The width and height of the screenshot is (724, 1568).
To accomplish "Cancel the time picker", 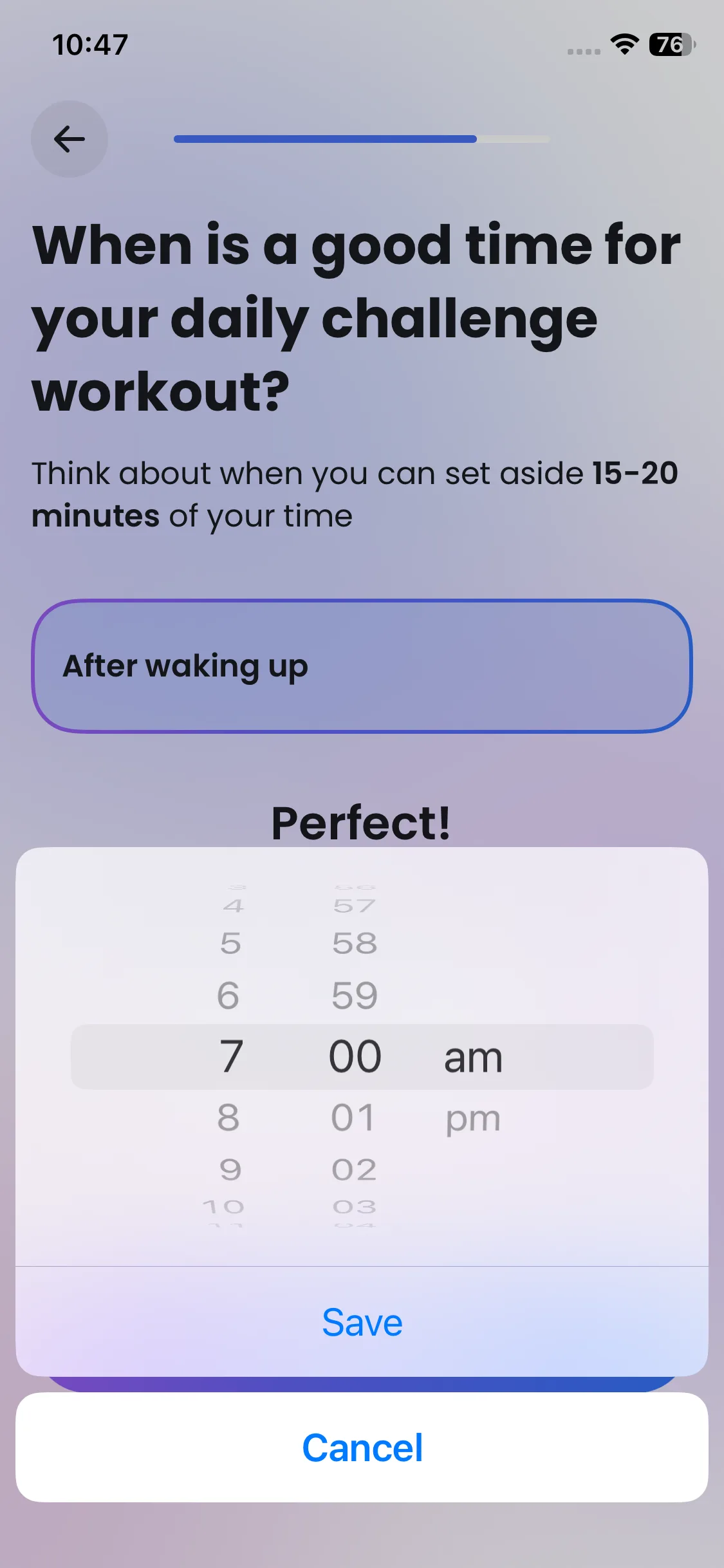I will point(362,1448).
